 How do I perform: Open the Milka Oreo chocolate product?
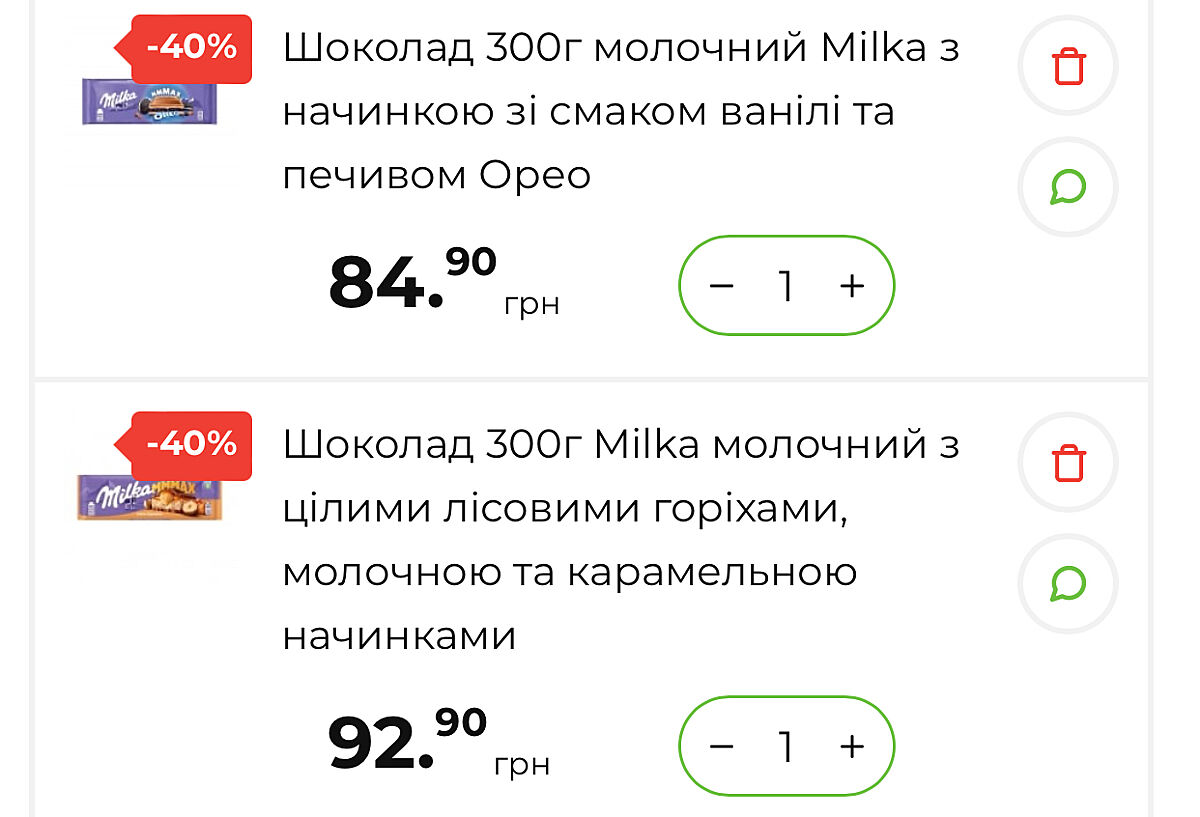620,110
